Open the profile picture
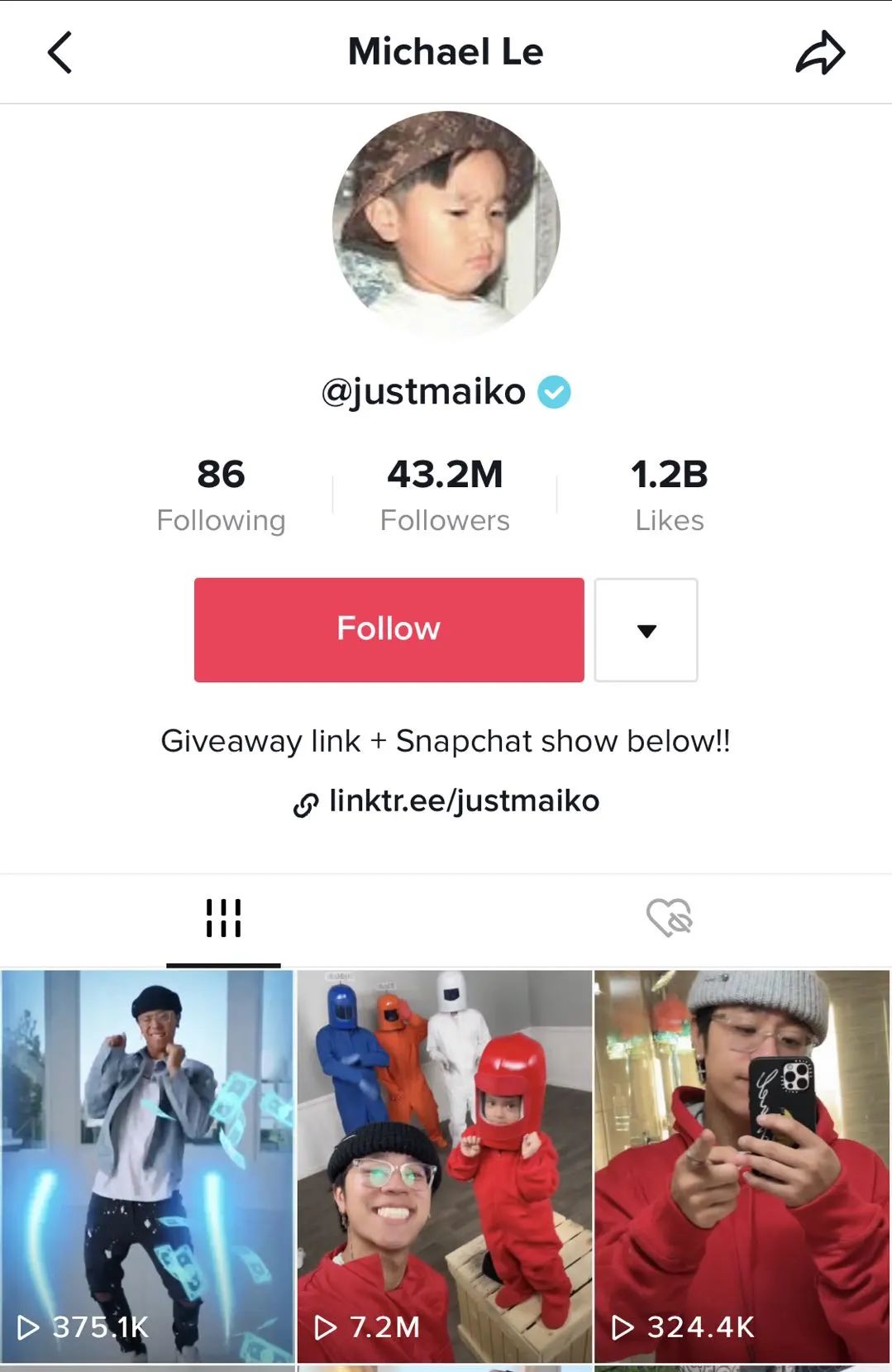Screen dimensions: 892x1372 446,225
